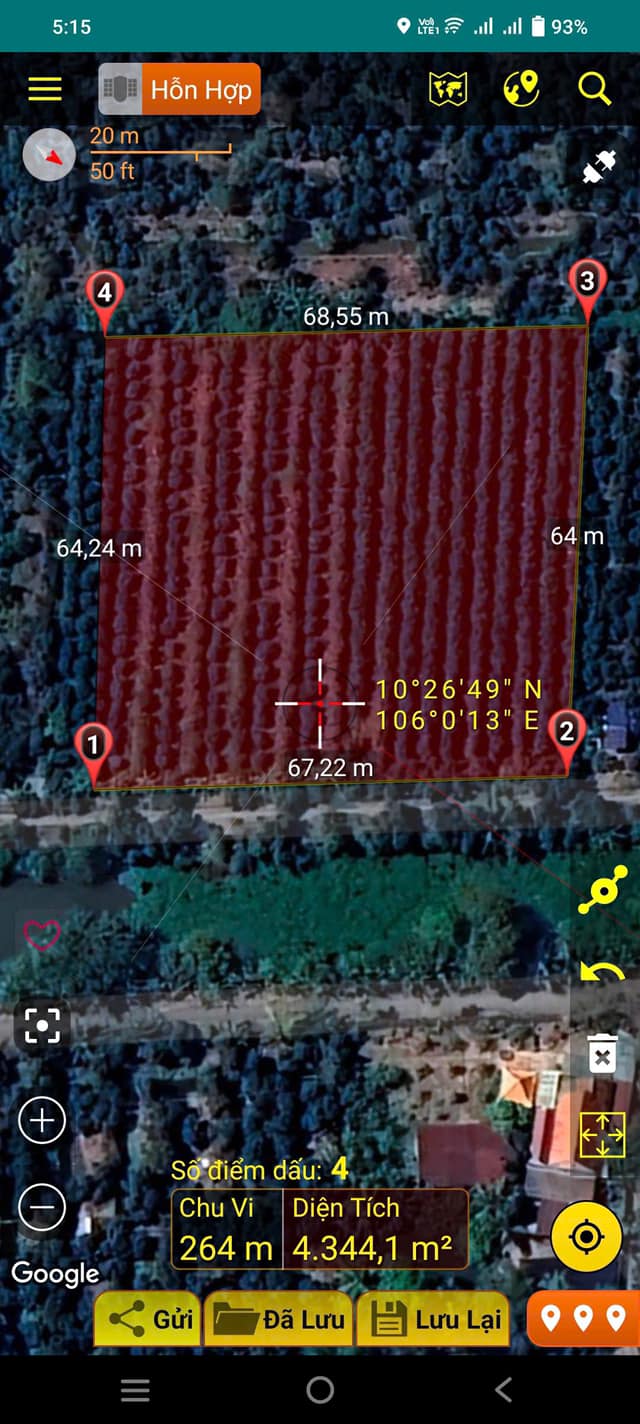Open the hamburger menu
Screen dimensions: 640x1424
point(45,89)
